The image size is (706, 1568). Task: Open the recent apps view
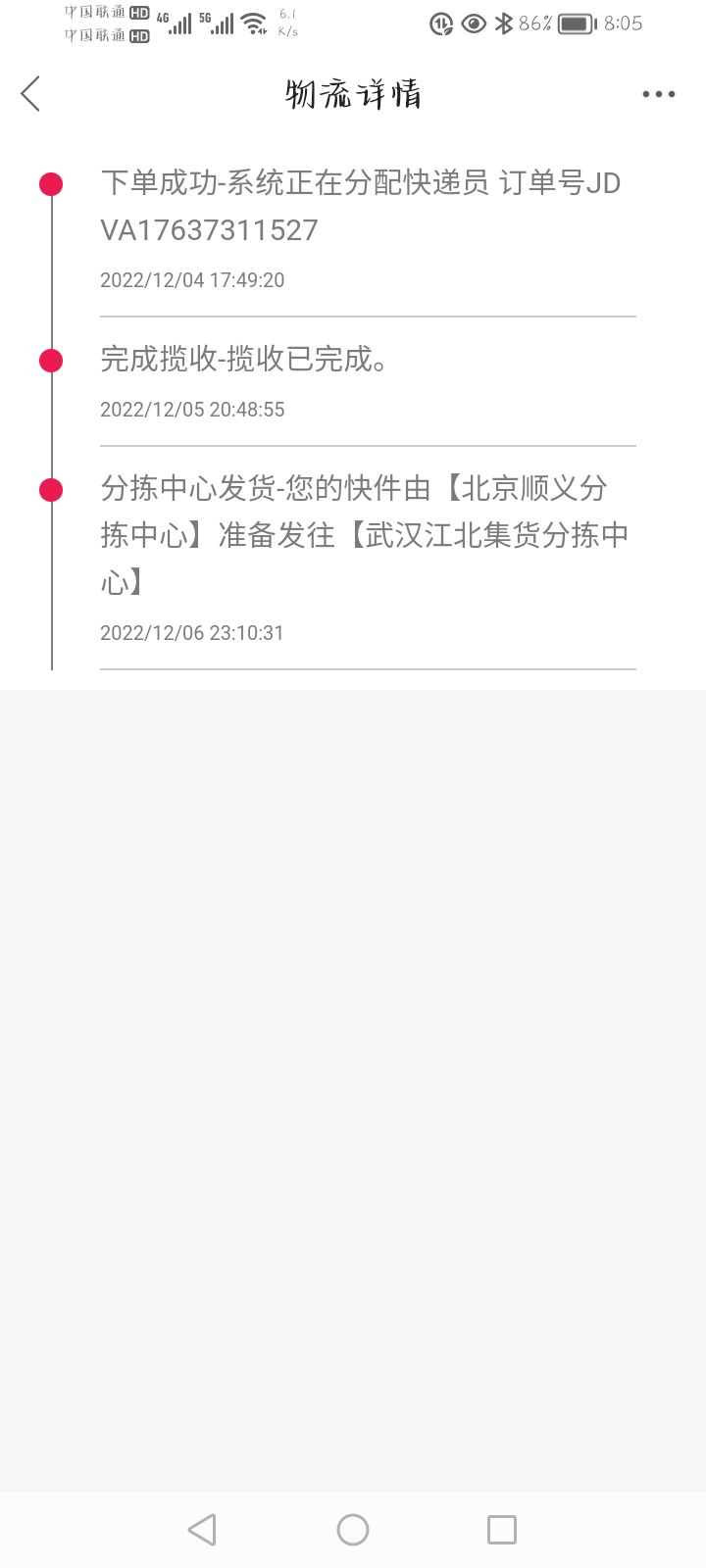coord(502,1529)
